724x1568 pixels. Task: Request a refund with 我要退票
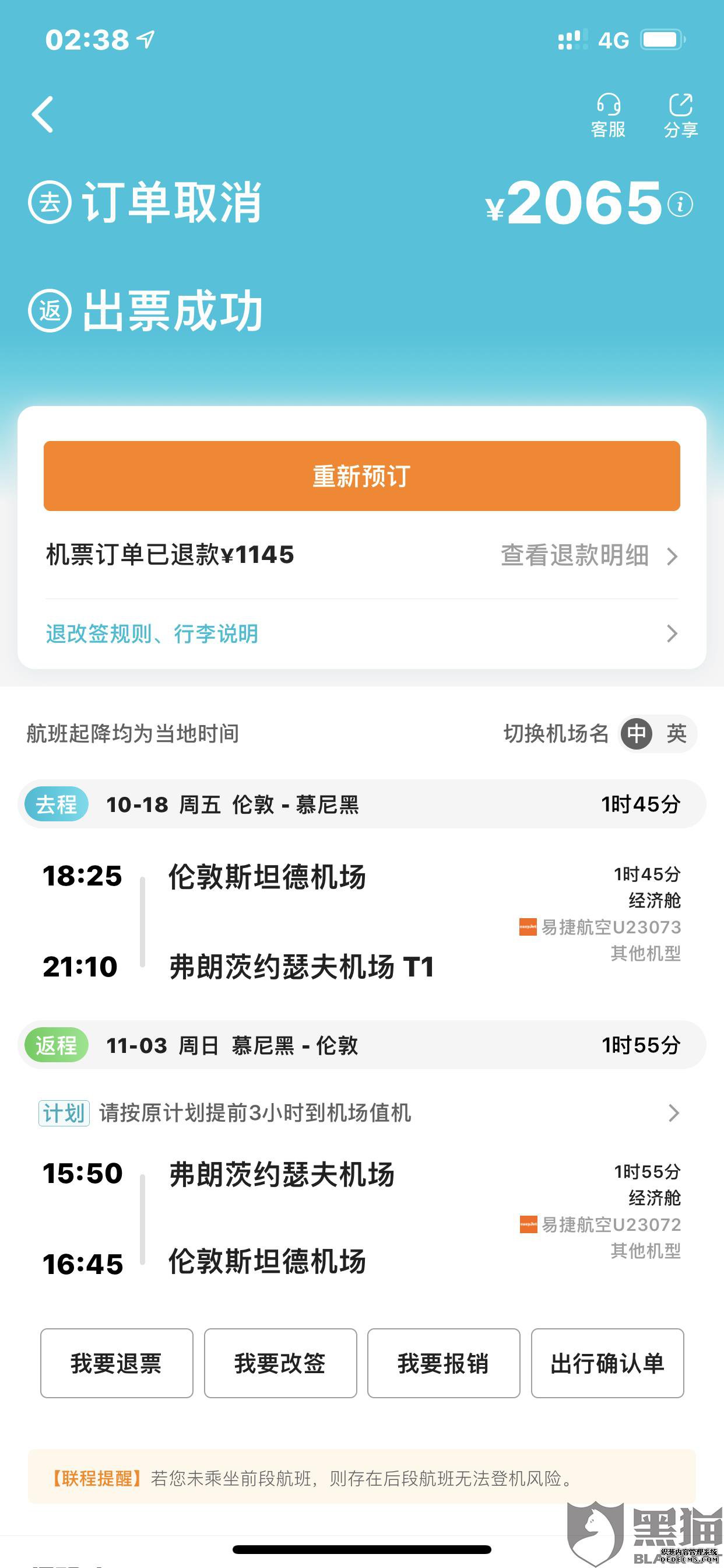click(117, 1363)
